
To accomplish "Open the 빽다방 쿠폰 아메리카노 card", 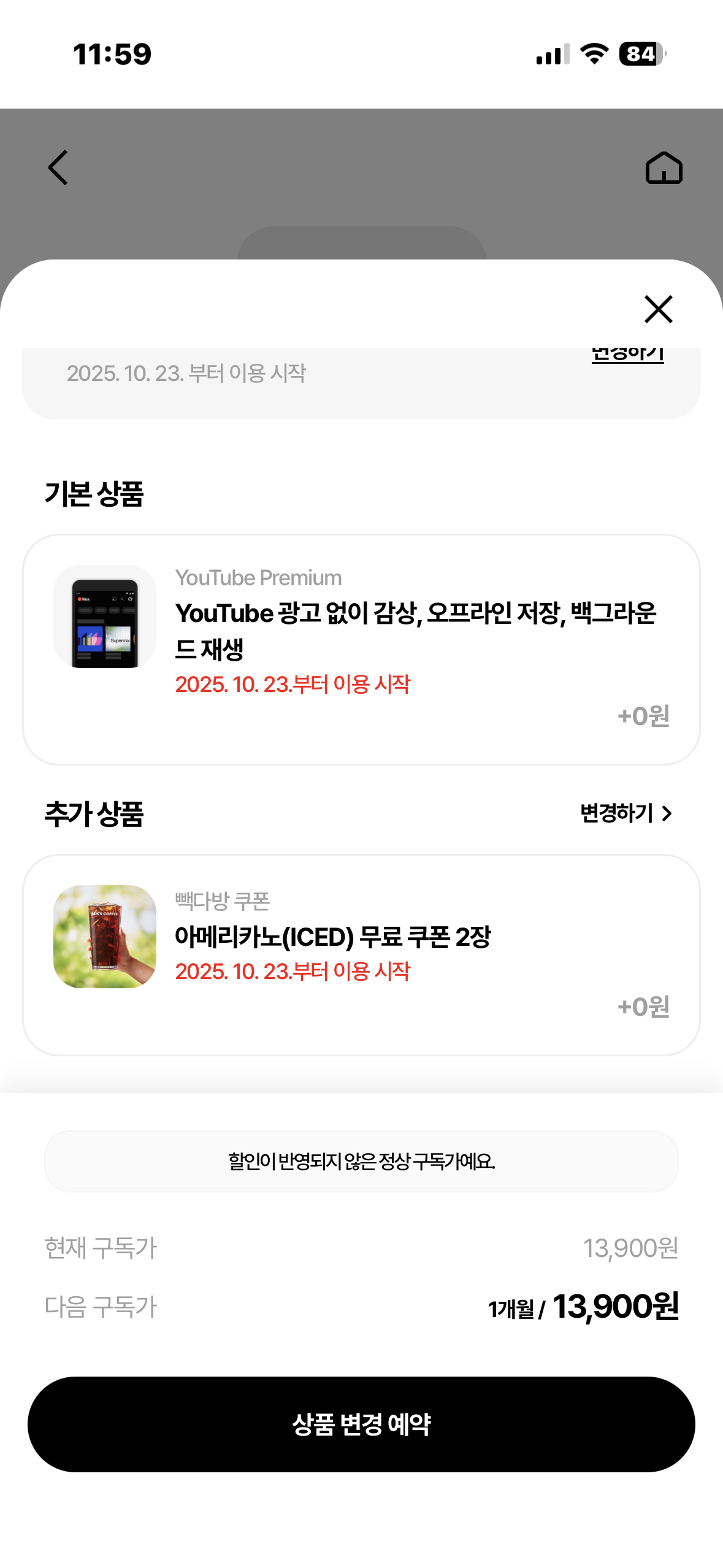I will 361,954.
